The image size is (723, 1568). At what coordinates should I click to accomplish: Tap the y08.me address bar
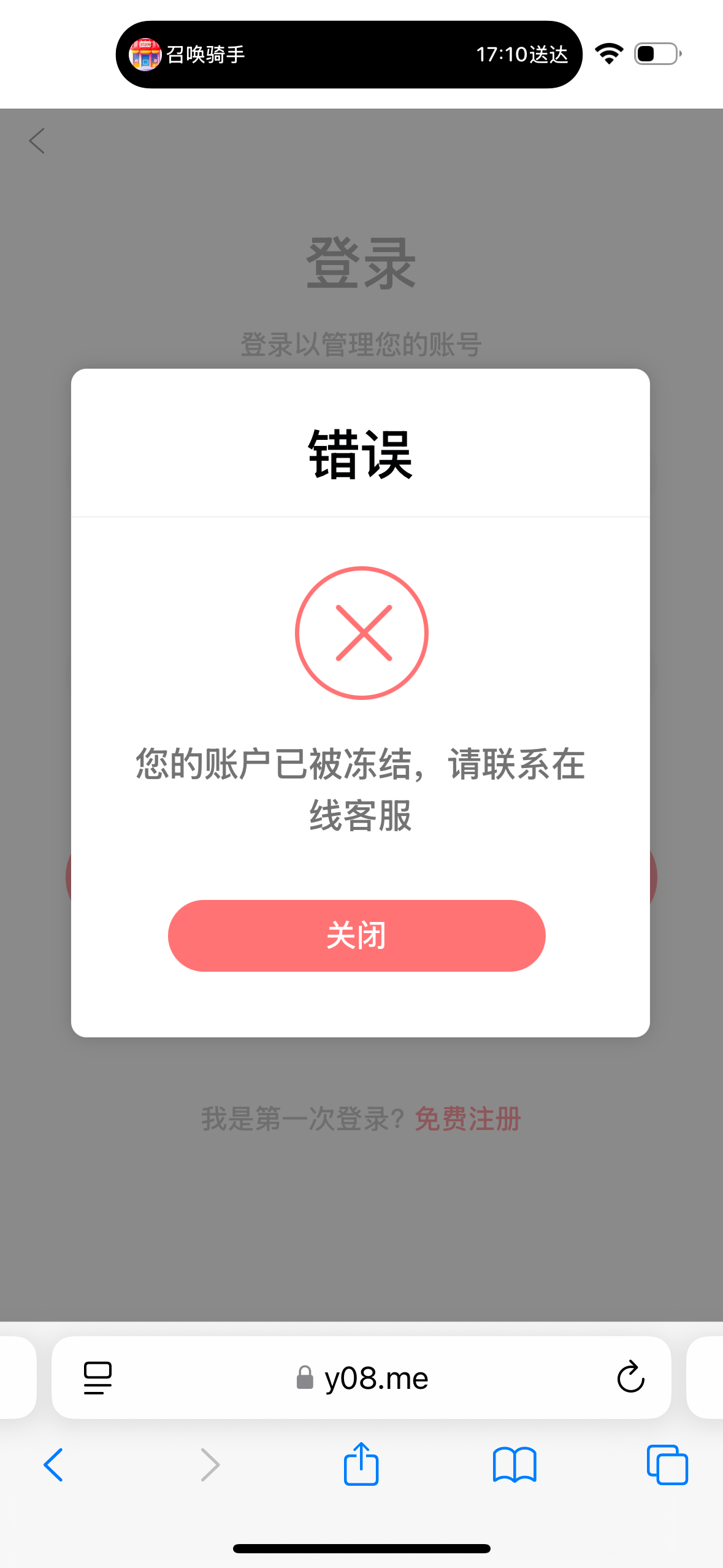[x=361, y=1378]
